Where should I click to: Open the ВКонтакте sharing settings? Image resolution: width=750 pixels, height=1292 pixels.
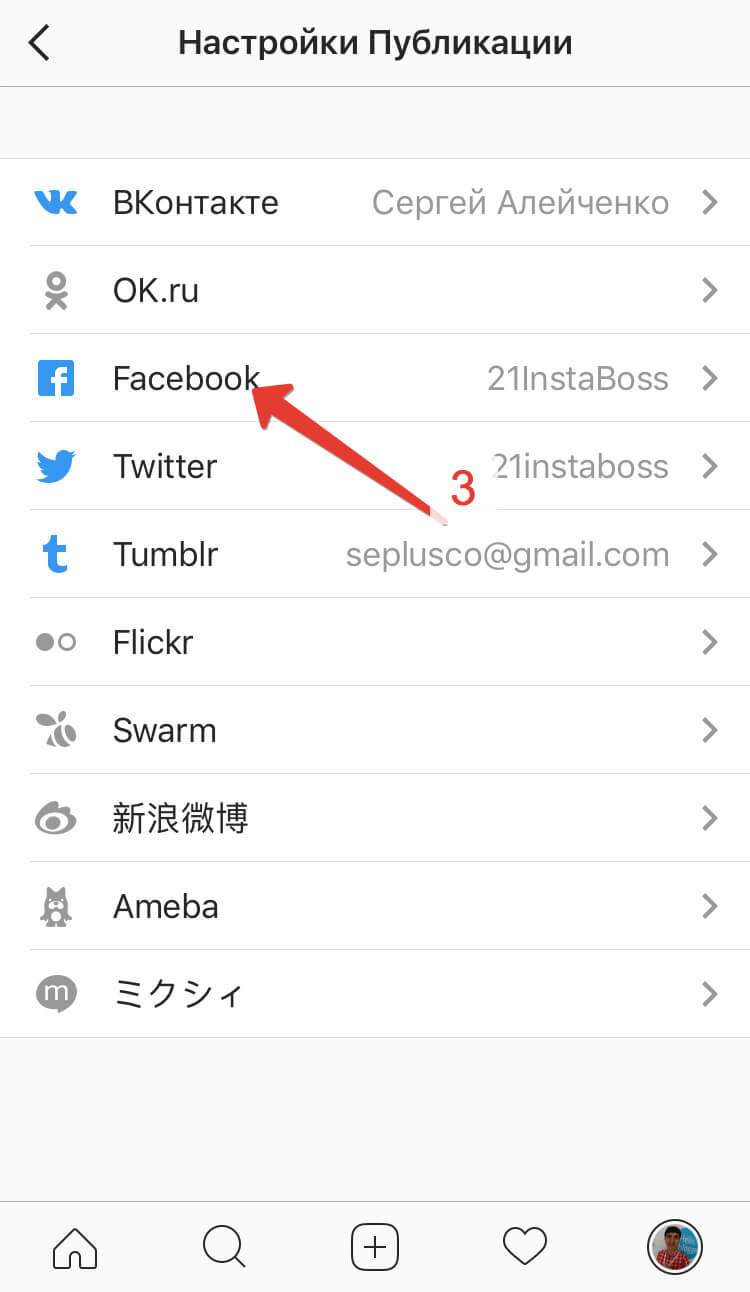[x=375, y=203]
